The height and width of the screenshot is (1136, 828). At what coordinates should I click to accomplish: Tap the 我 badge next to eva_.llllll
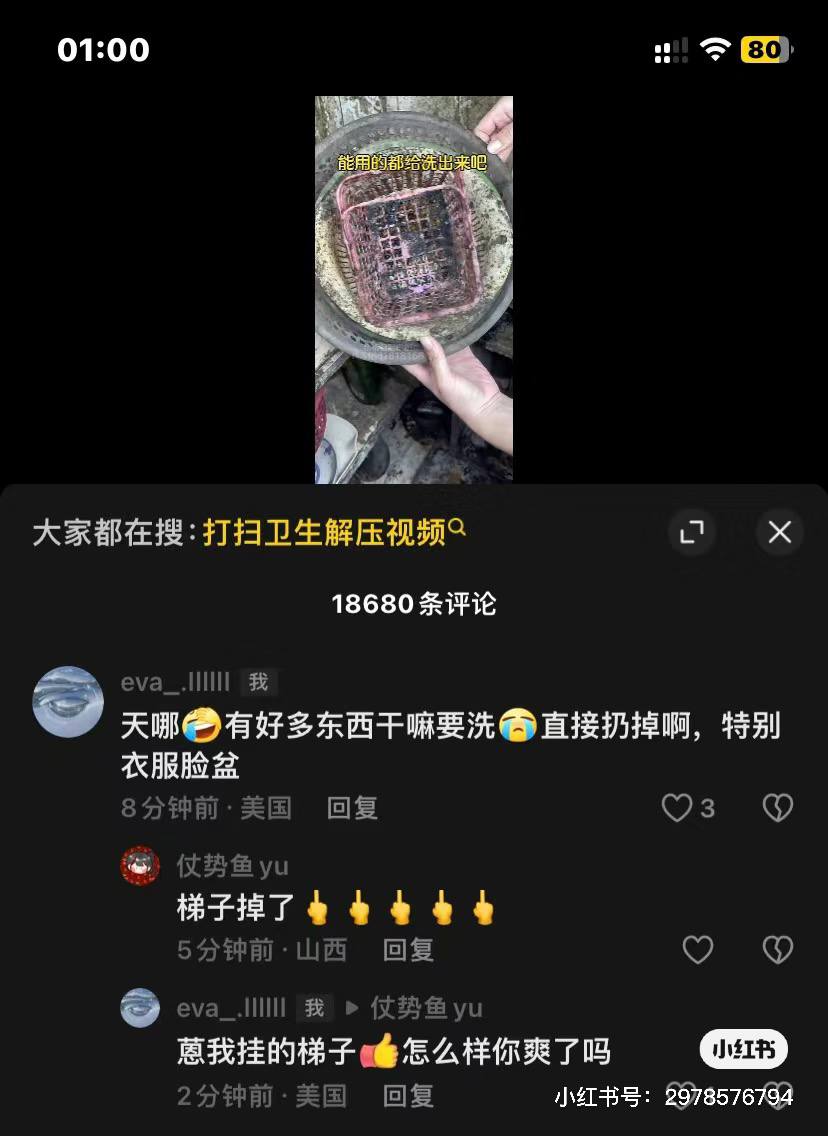[258, 681]
